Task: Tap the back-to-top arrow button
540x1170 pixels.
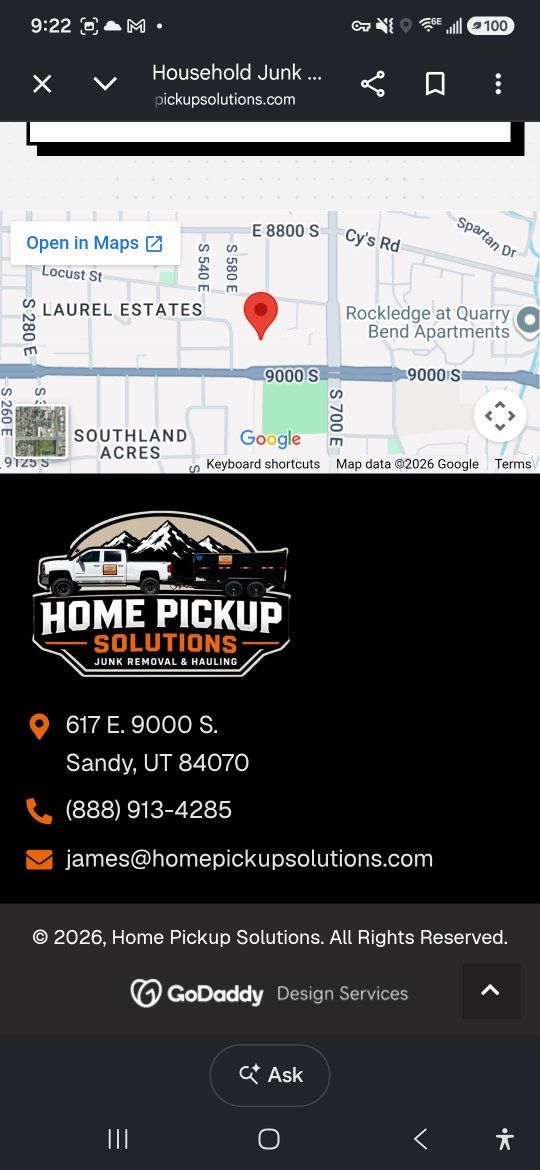Action: [x=491, y=991]
